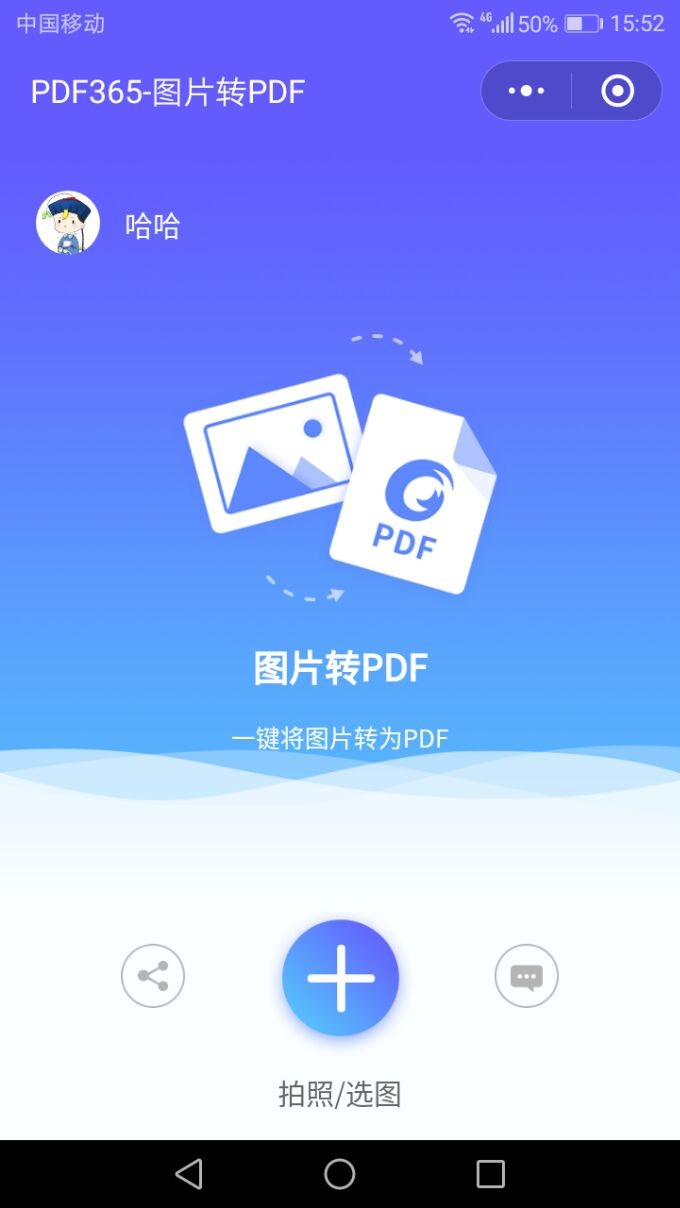Screen dimensions: 680x1208
Task: Tap the blue plus button to add images
Action: click(340, 978)
